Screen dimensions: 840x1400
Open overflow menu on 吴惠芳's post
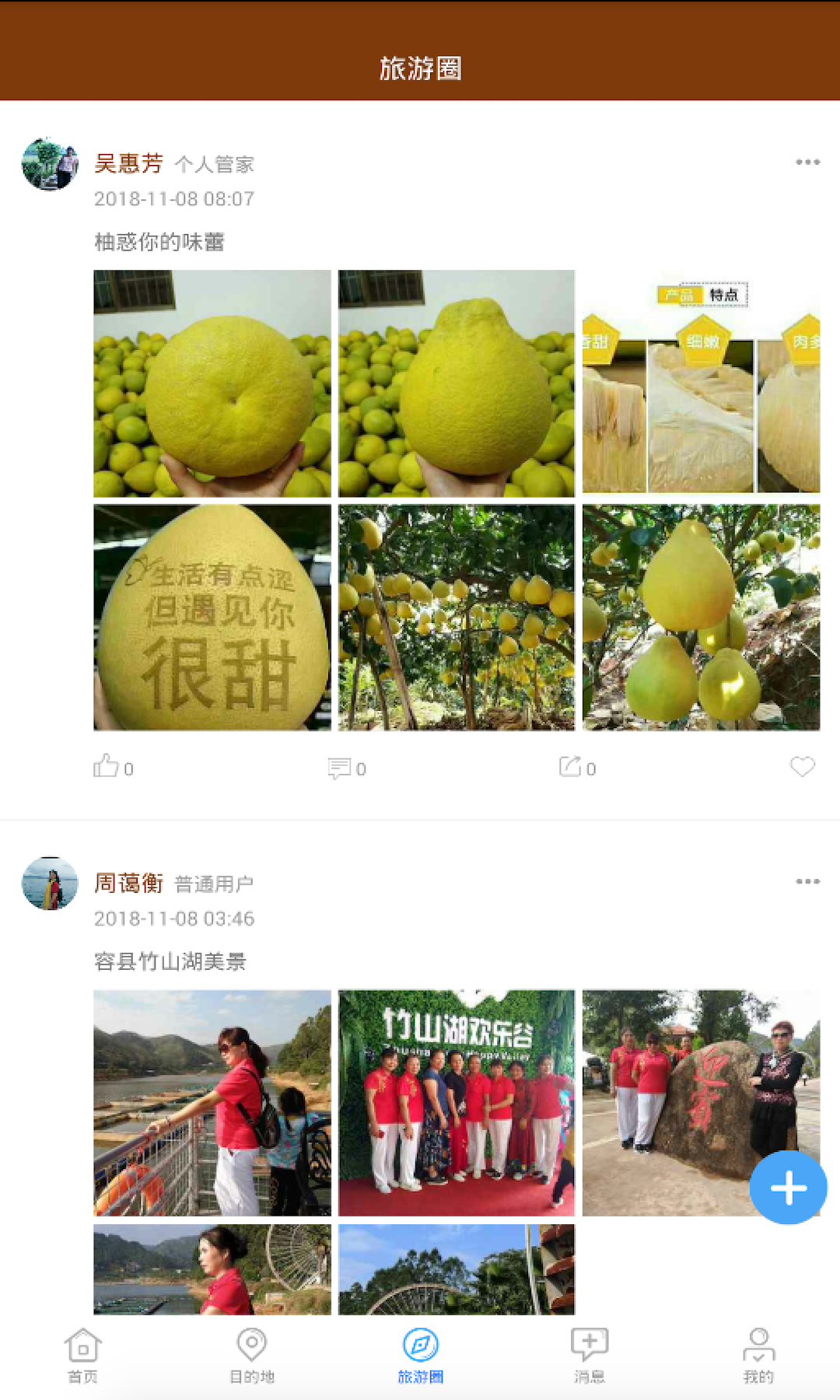point(807,163)
